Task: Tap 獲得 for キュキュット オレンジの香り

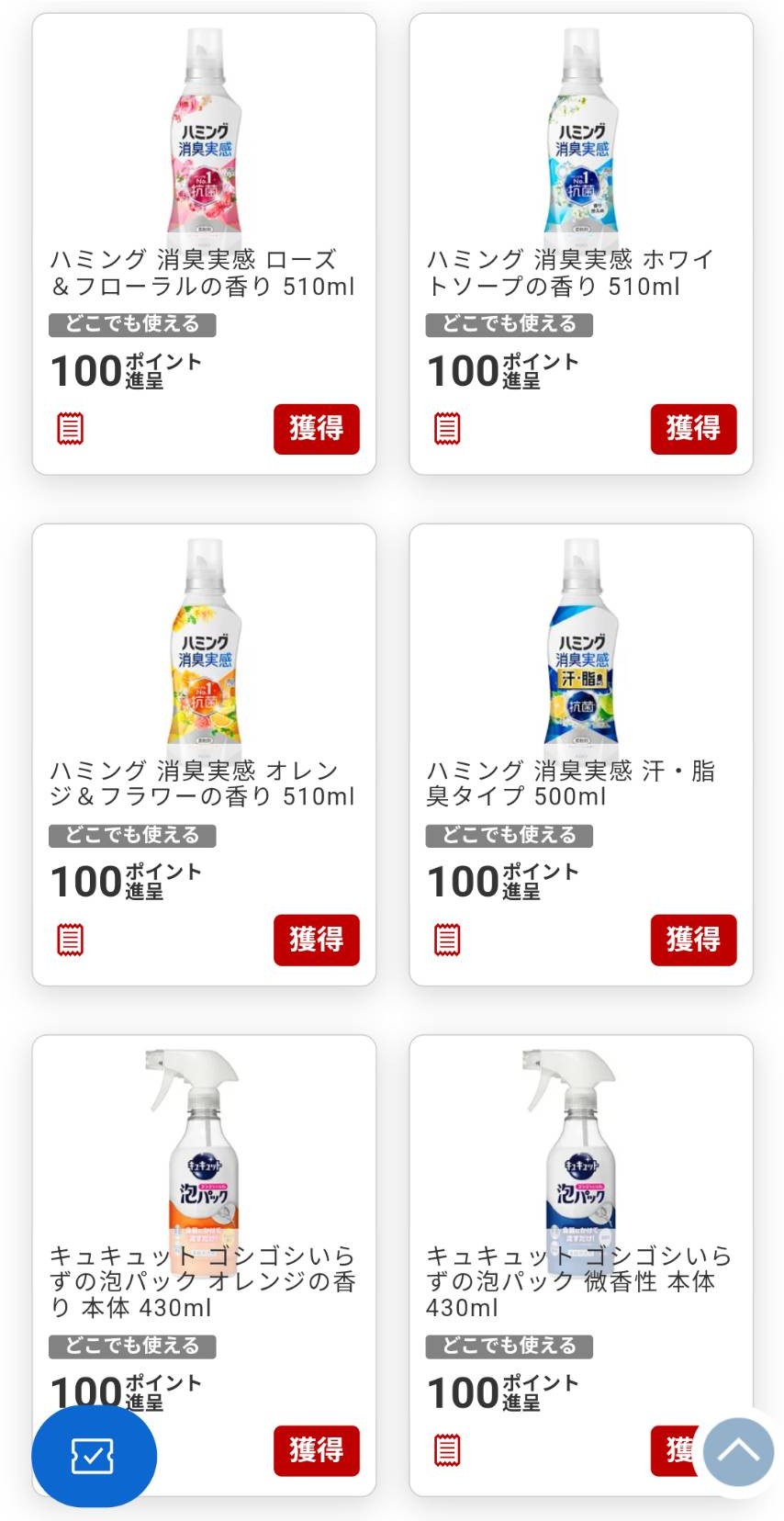Action: point(316,1450)
